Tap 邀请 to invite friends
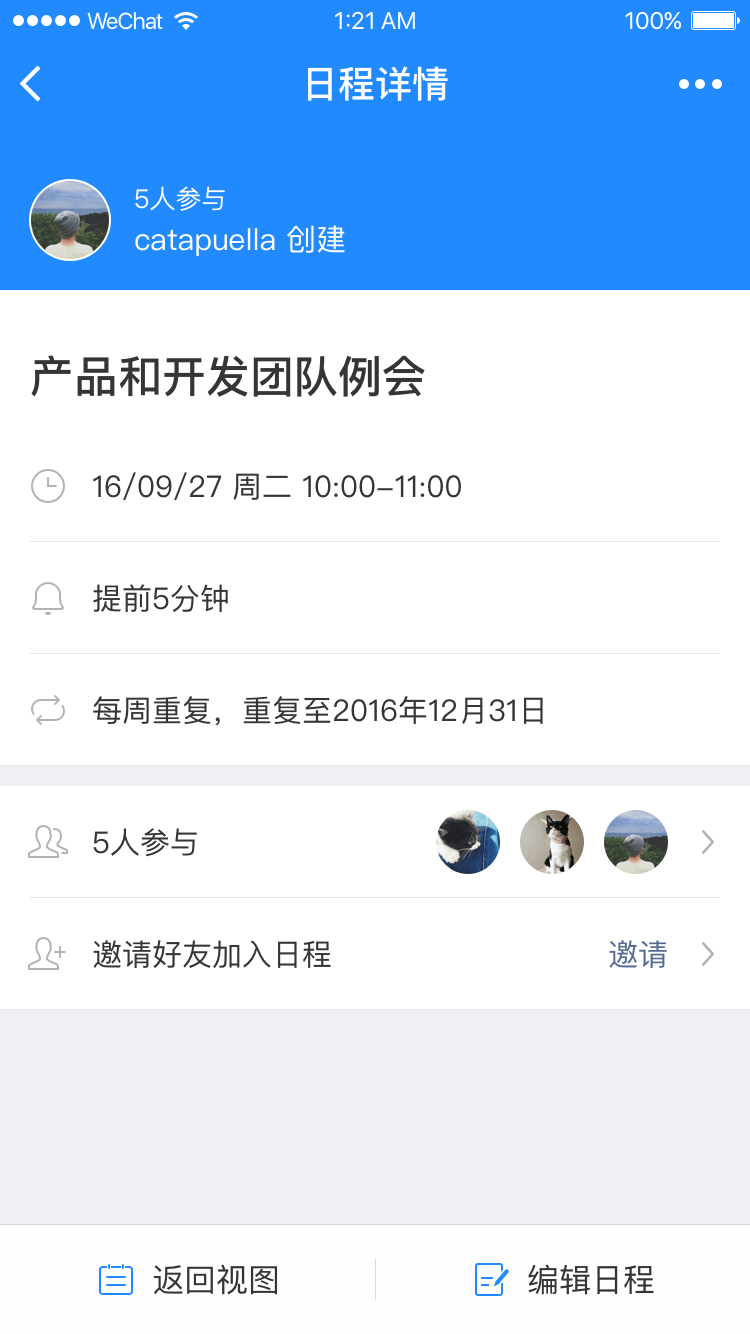Viewport: 750px width, 1334px height. coord(638,955)
